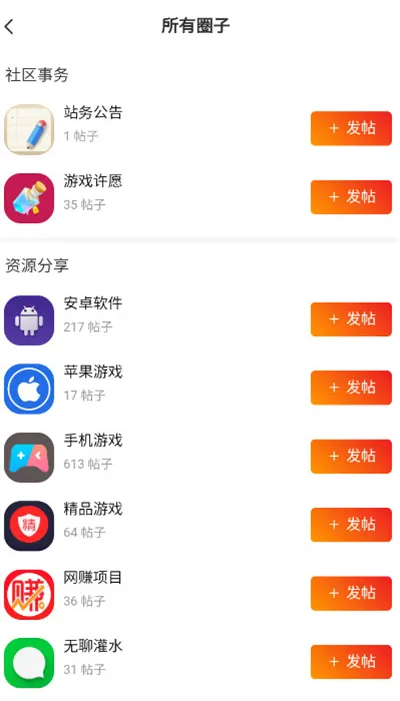The width and height of the screenshot is (400, 701).
Task: Start a post in 手机游戏 via 发帖
Action: (351, 456)
